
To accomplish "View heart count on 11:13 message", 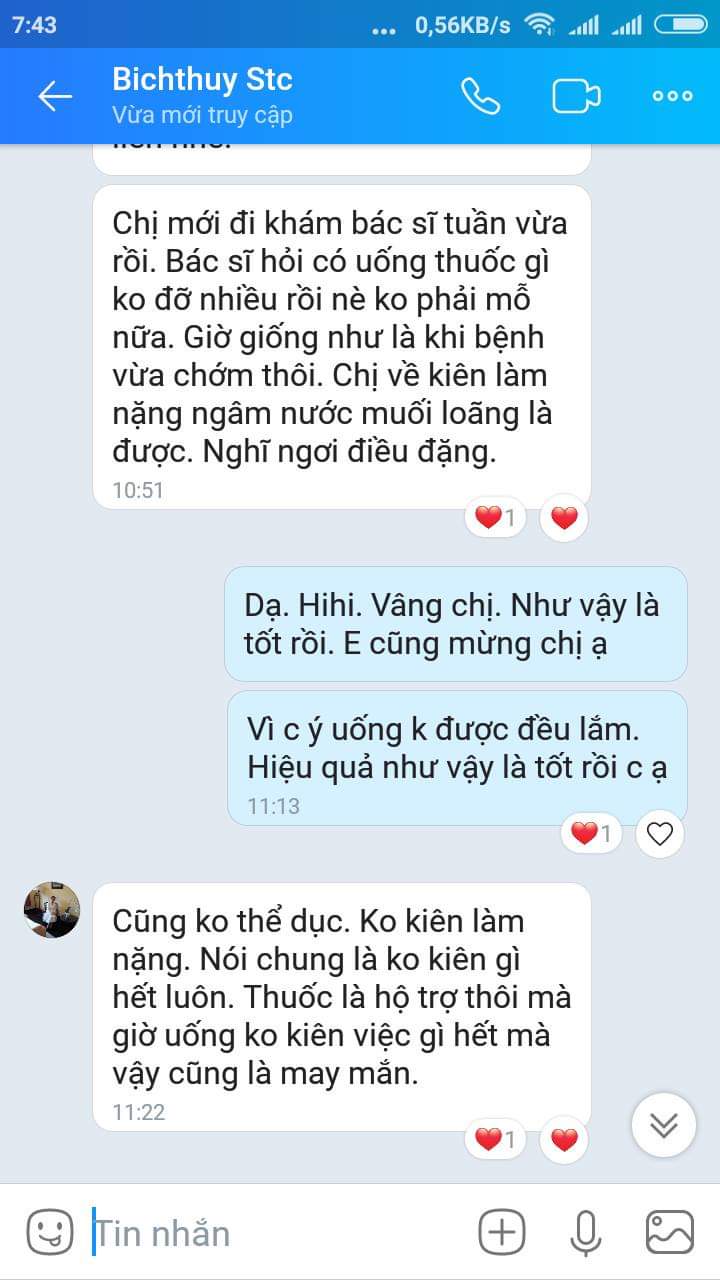I will coord(591,834).
